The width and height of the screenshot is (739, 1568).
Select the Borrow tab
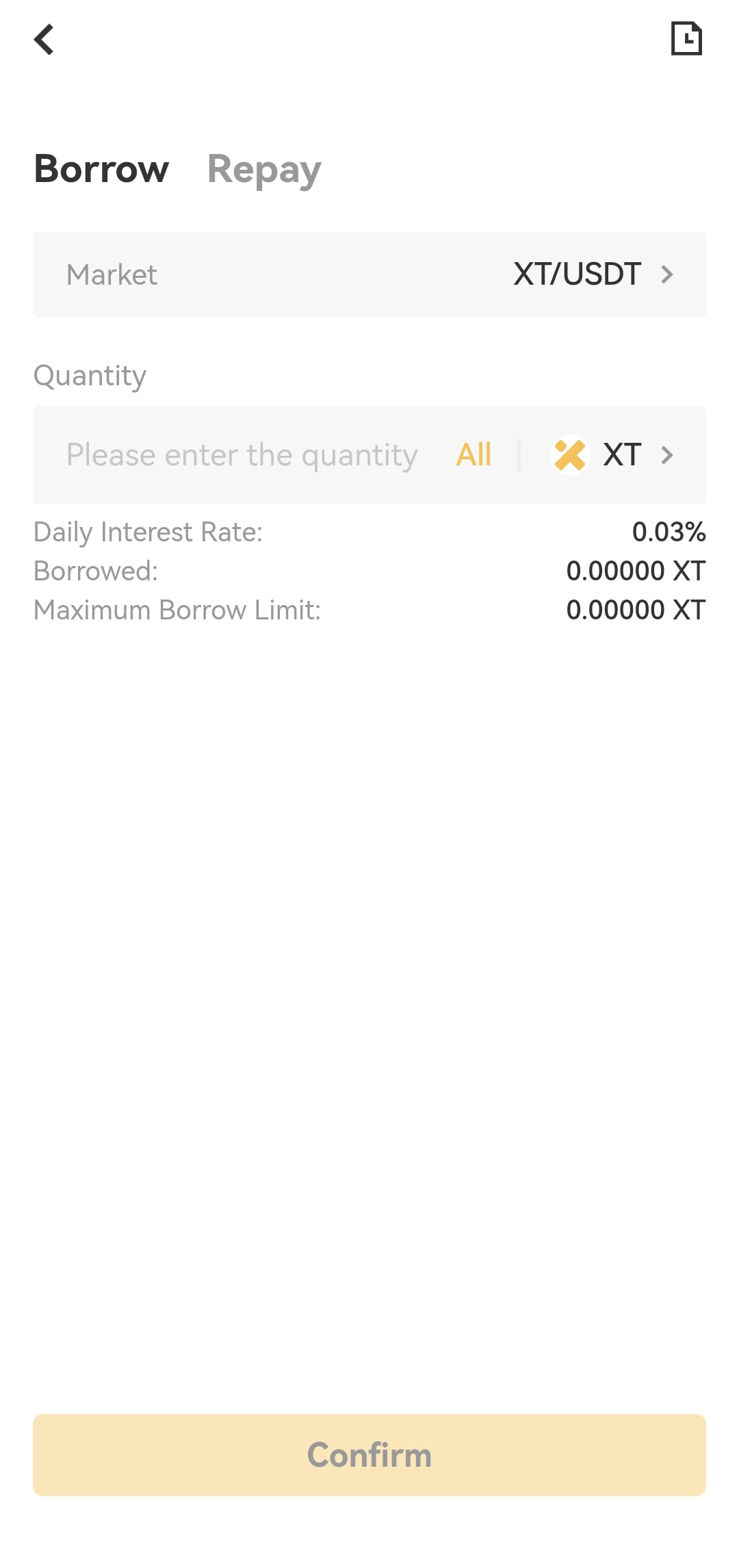click(101, 169)
